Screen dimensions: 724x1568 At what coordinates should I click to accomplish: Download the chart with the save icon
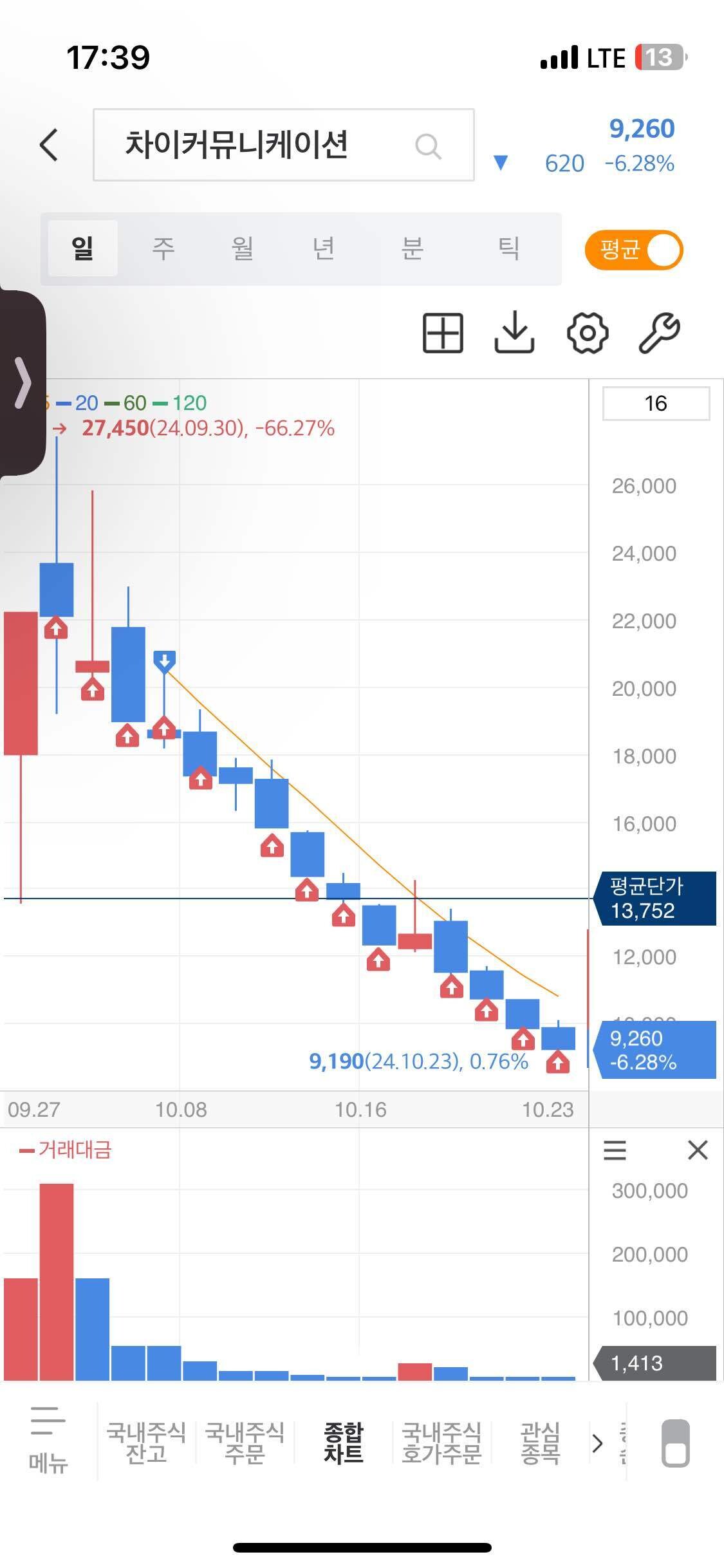tap(514, 333)
